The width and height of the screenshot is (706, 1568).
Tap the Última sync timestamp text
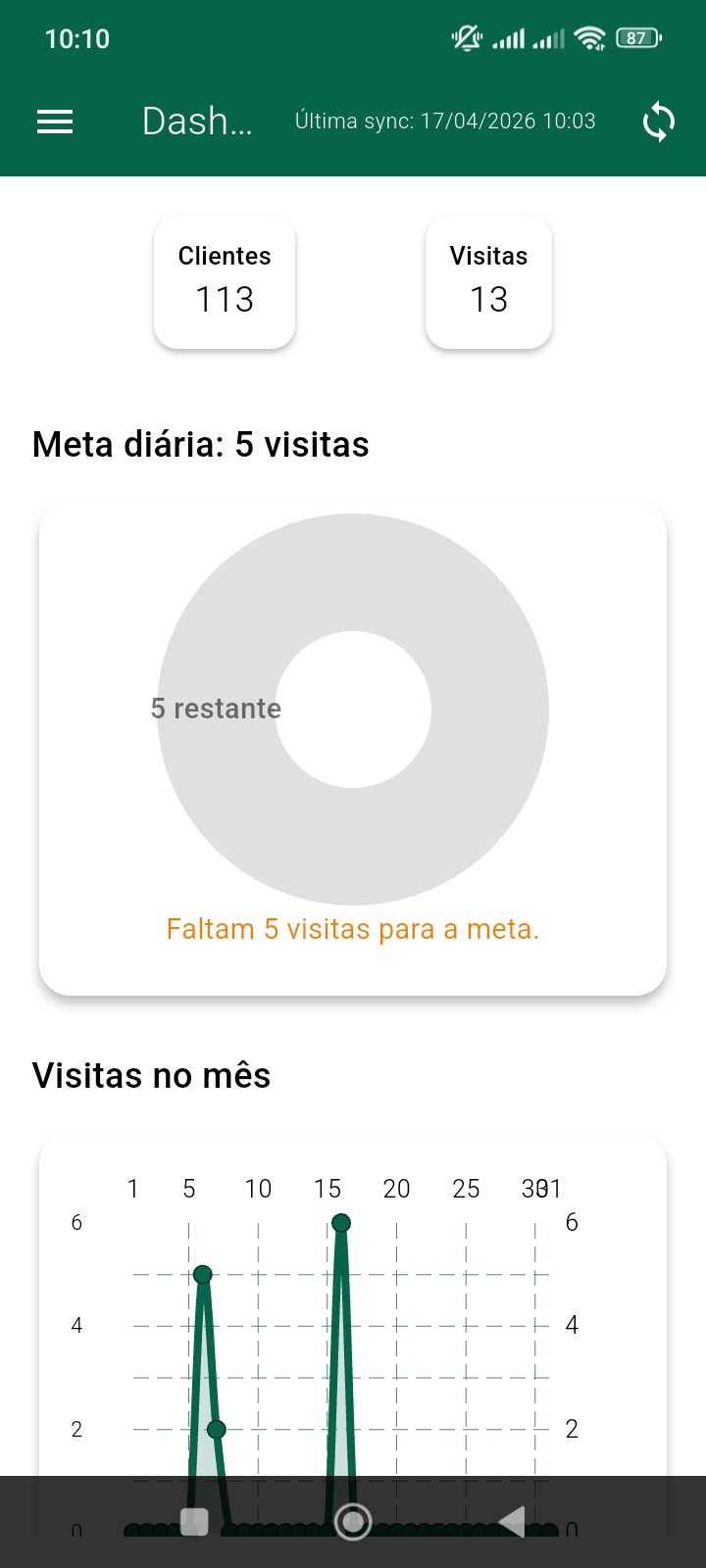tap(445, 122)
